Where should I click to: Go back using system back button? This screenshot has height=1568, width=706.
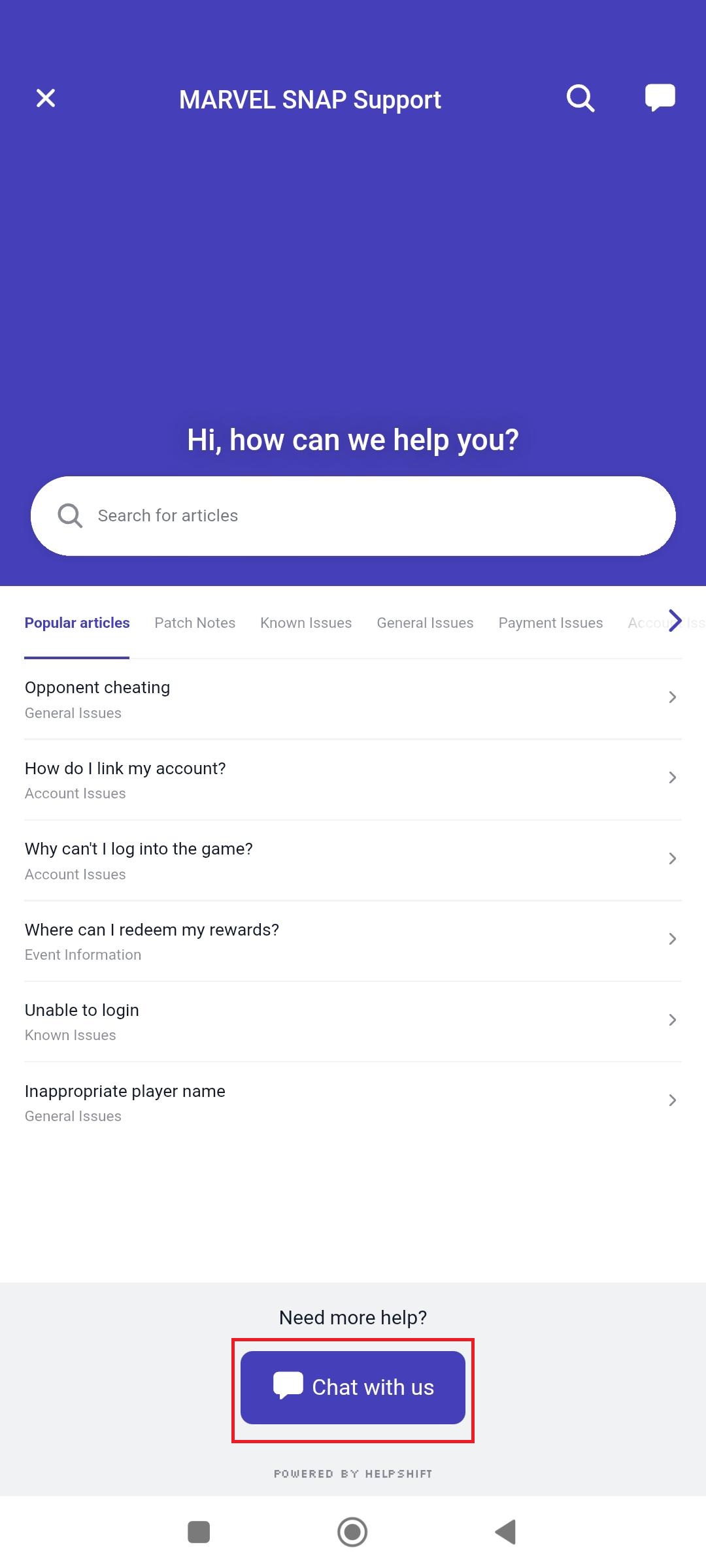pyautogui.click(x=506, y=1532)
